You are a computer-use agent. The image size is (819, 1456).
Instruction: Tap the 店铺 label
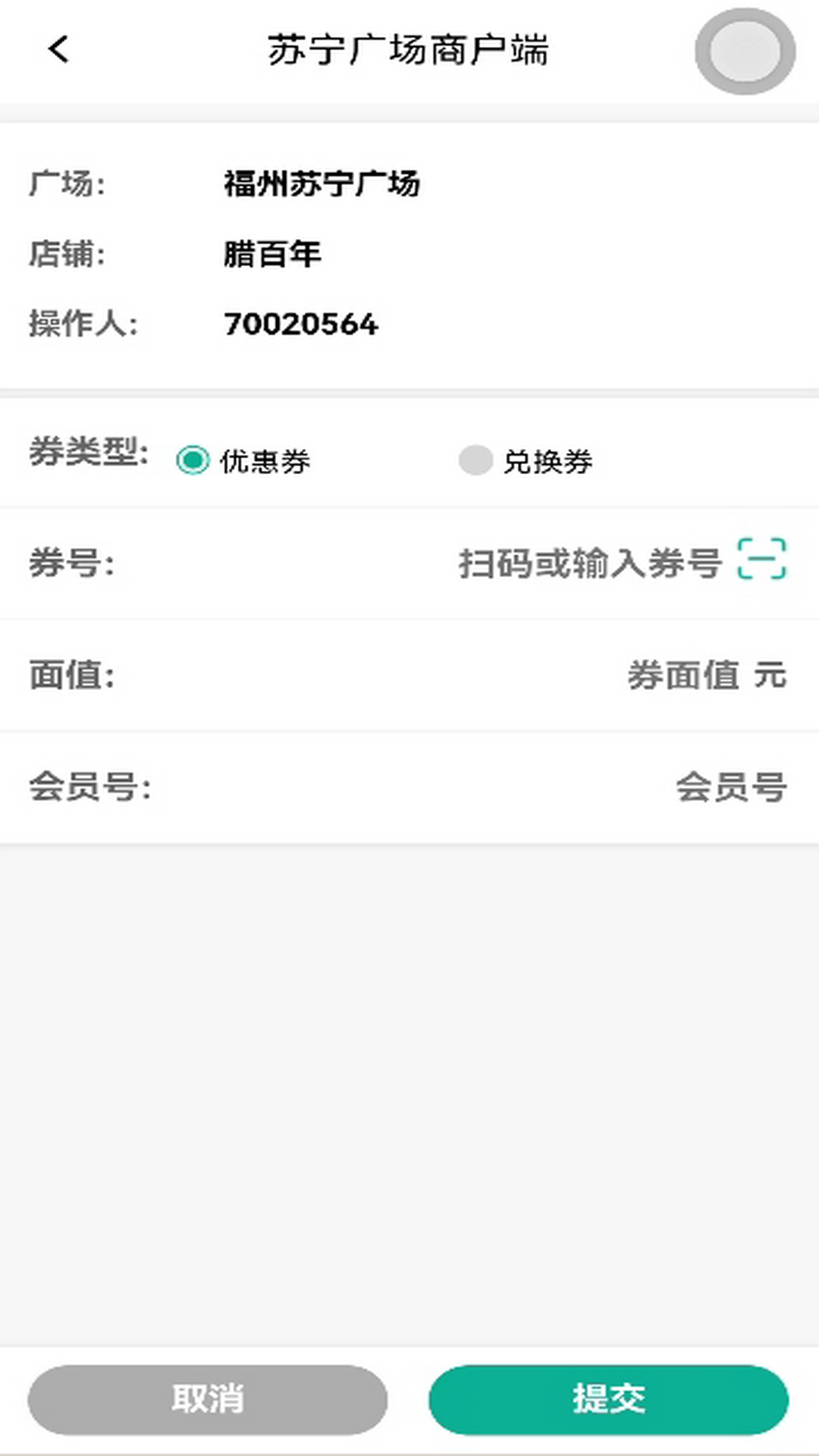[68, 253]
